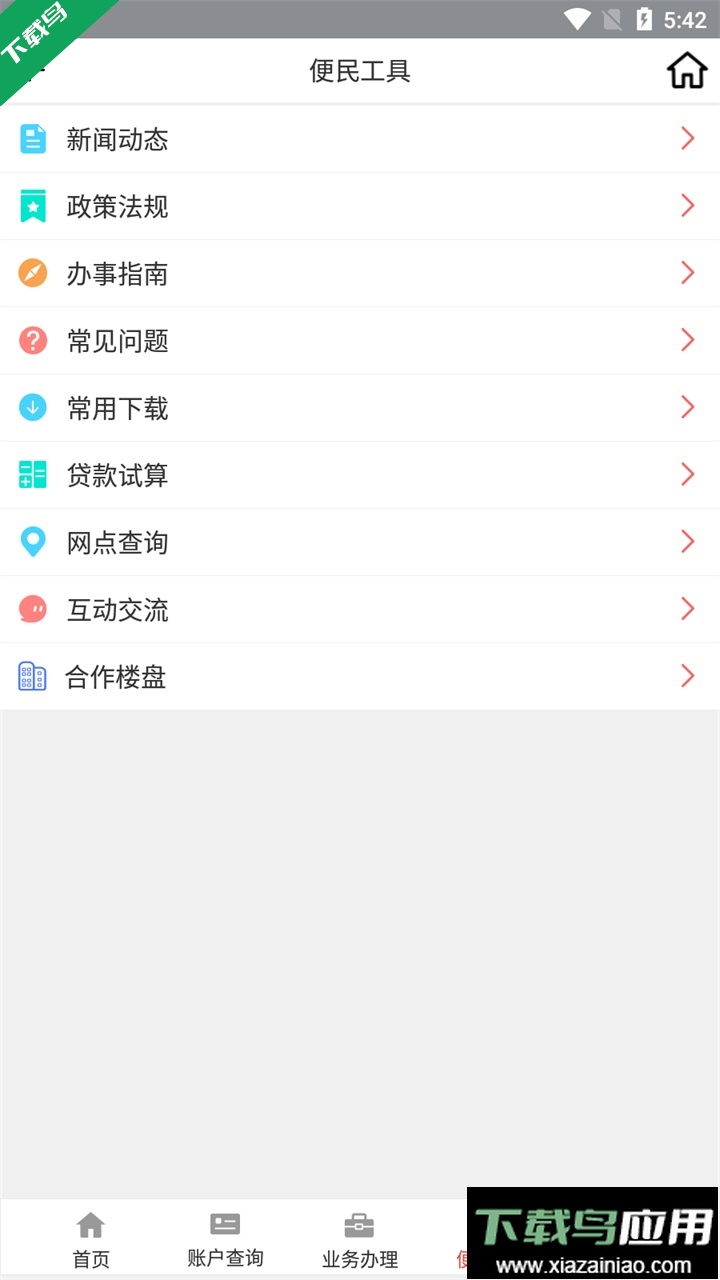Tap the 常用下载 download arrow icon

33,406
